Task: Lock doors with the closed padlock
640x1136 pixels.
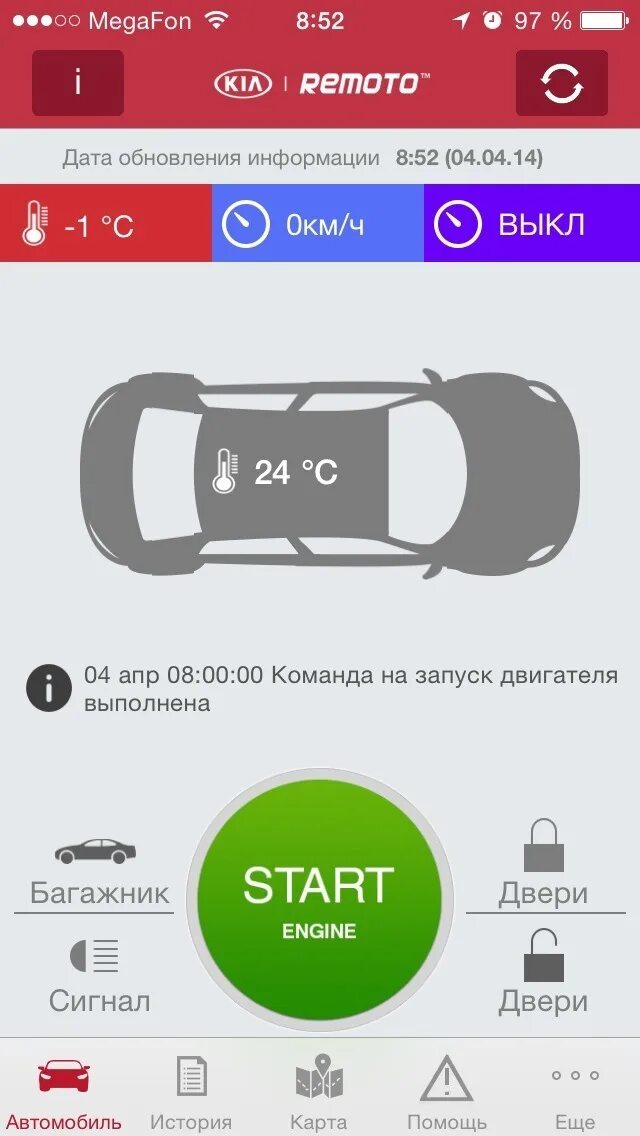Action: pos(544,864)
